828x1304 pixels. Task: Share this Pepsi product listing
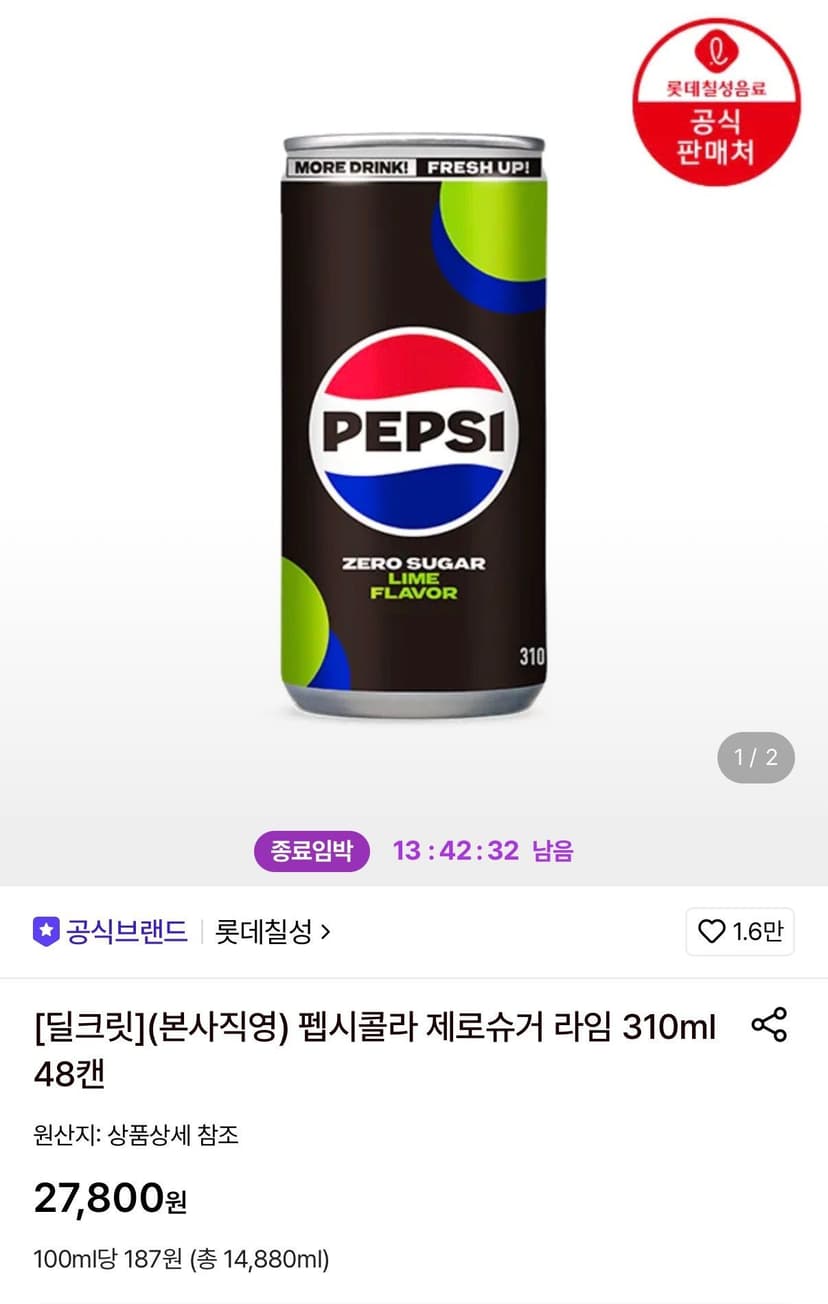pos(769,1026)
